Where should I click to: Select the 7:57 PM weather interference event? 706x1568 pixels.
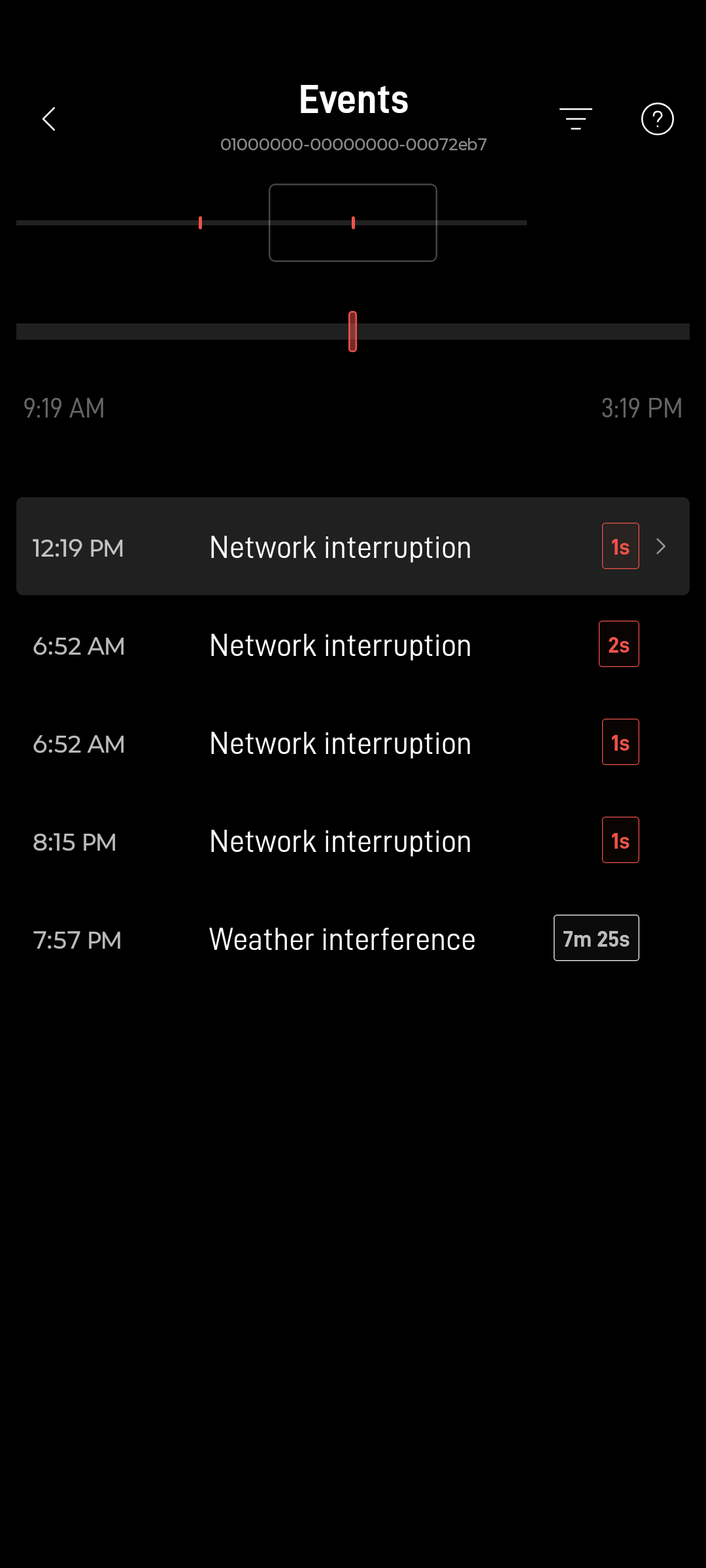(x=353, y=939)
